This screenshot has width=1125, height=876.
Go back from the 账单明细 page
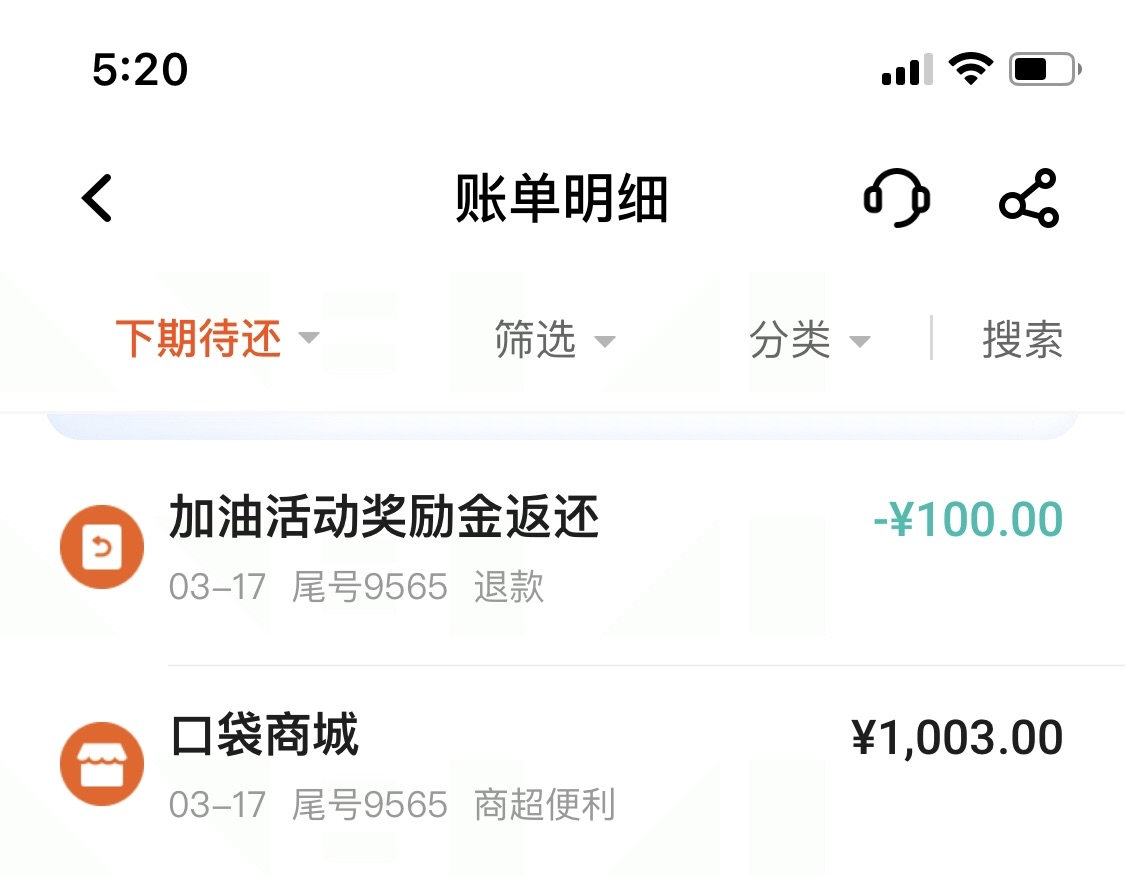(x=97, y=198)
